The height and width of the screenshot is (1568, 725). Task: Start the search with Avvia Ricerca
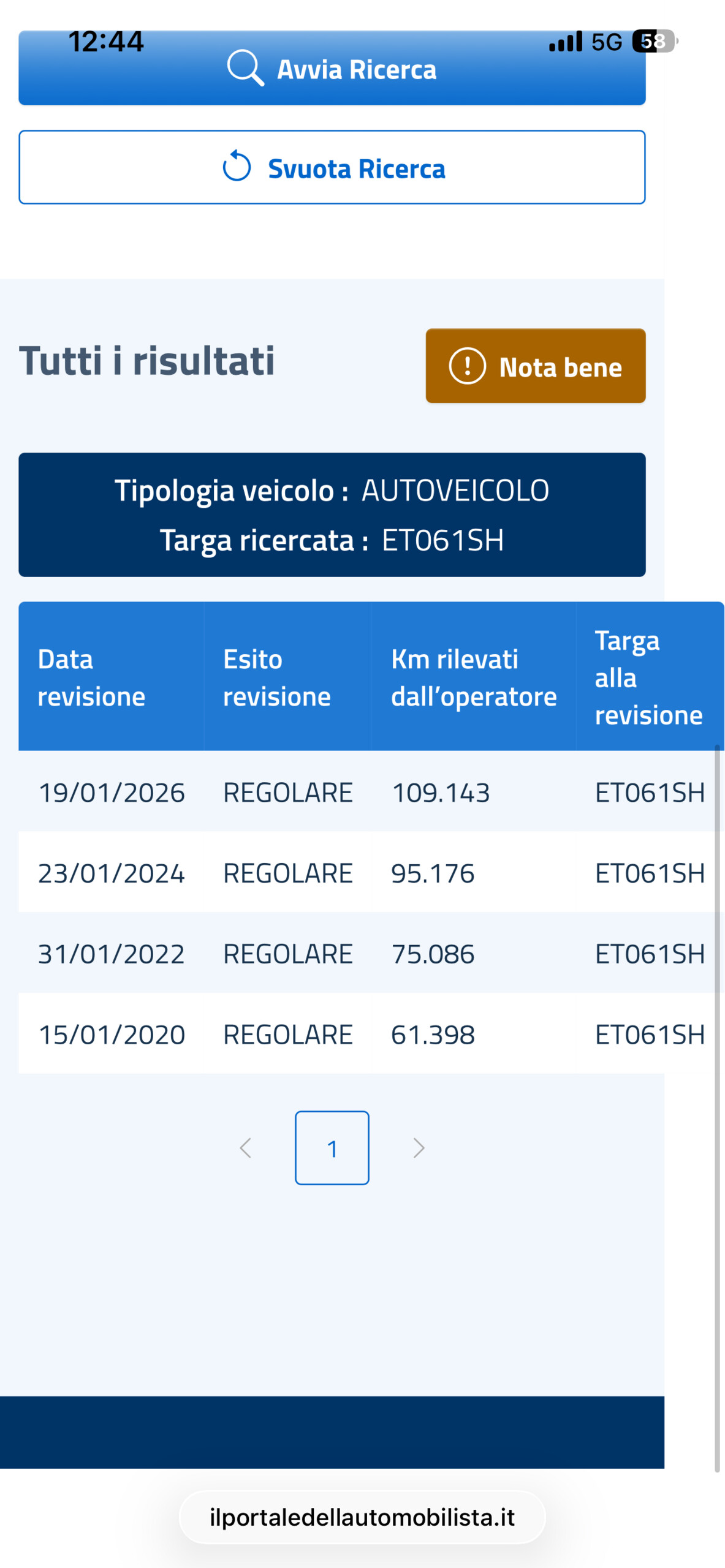332,69
